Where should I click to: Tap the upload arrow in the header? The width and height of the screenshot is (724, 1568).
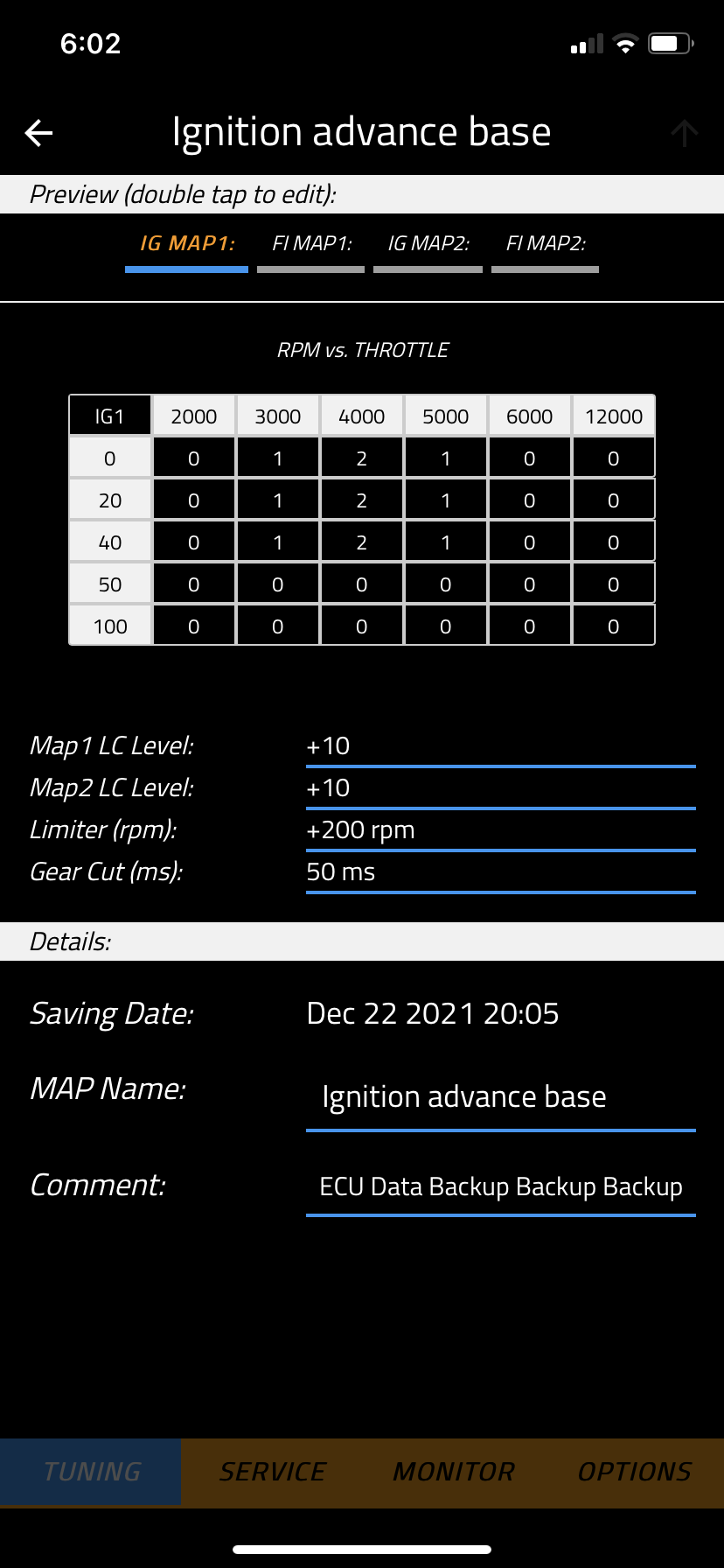(x=684, y=133)
